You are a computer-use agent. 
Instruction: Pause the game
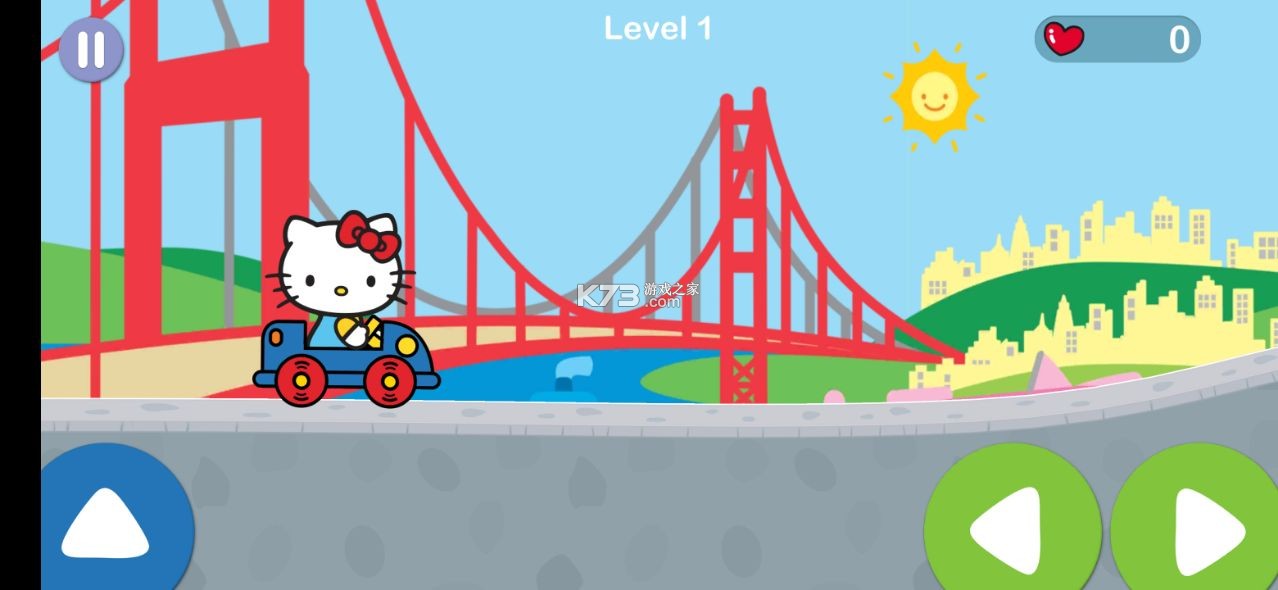click(x=91, y=49)
